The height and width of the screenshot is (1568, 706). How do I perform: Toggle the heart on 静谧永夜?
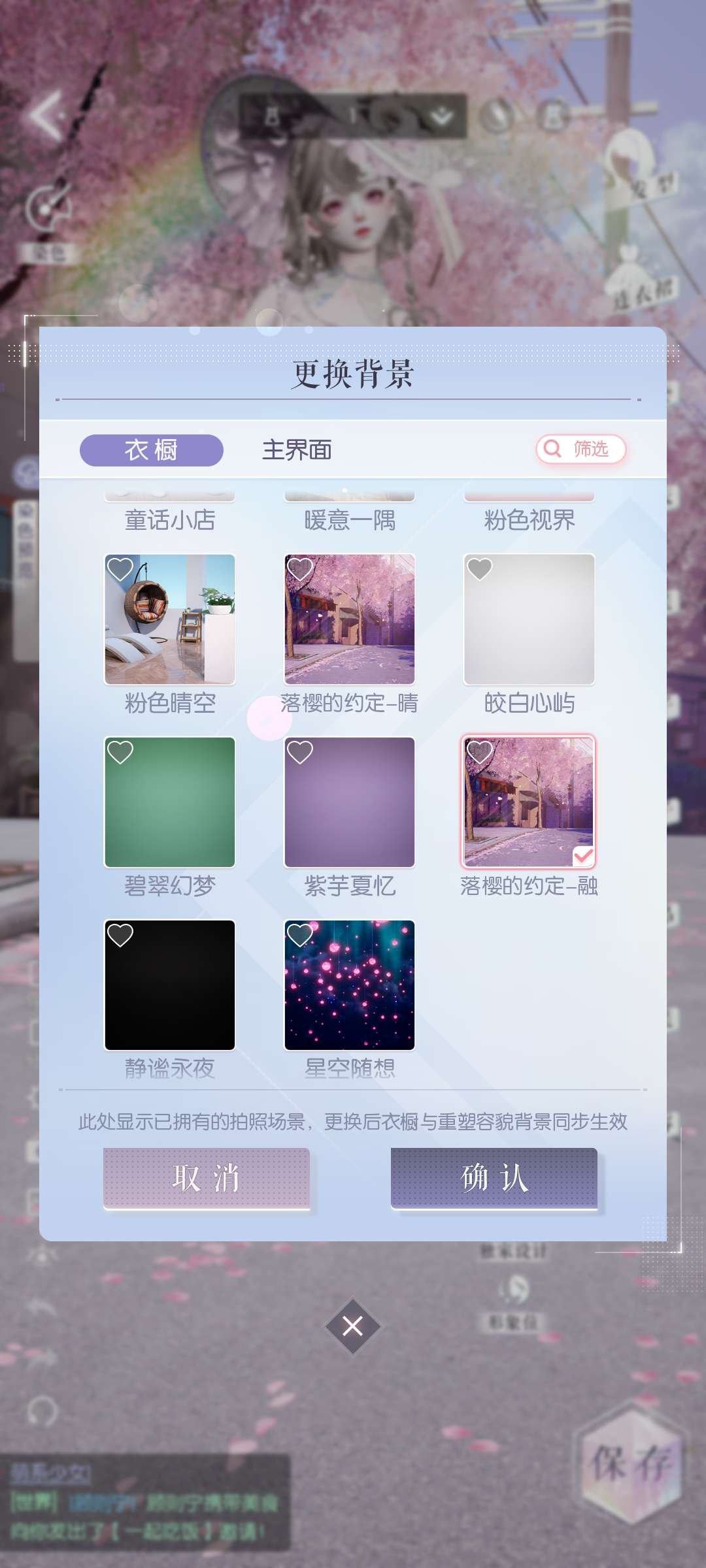121,936
